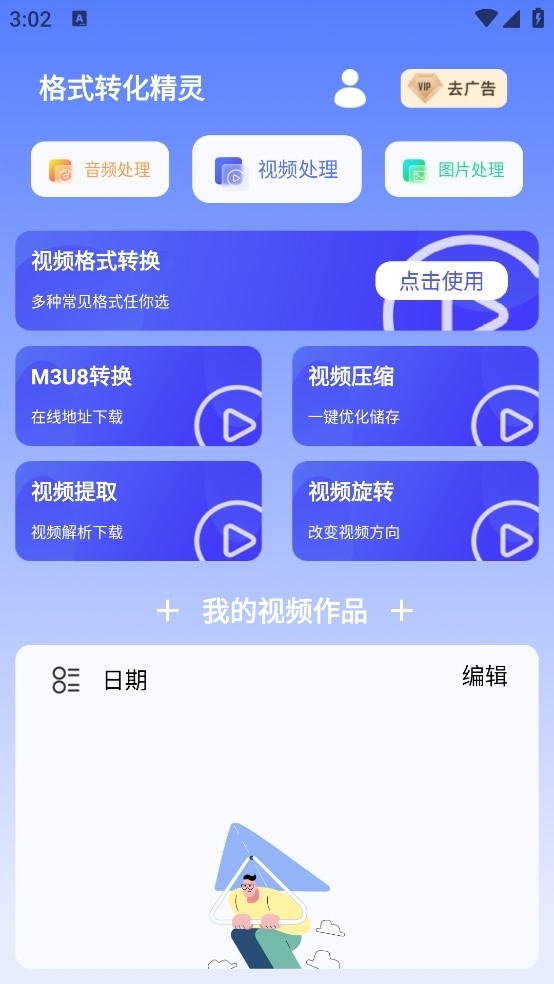This screenshot has width=554, height=984.
Task: Tap the VIP 去广告 button
Action: tap(454, 88)
